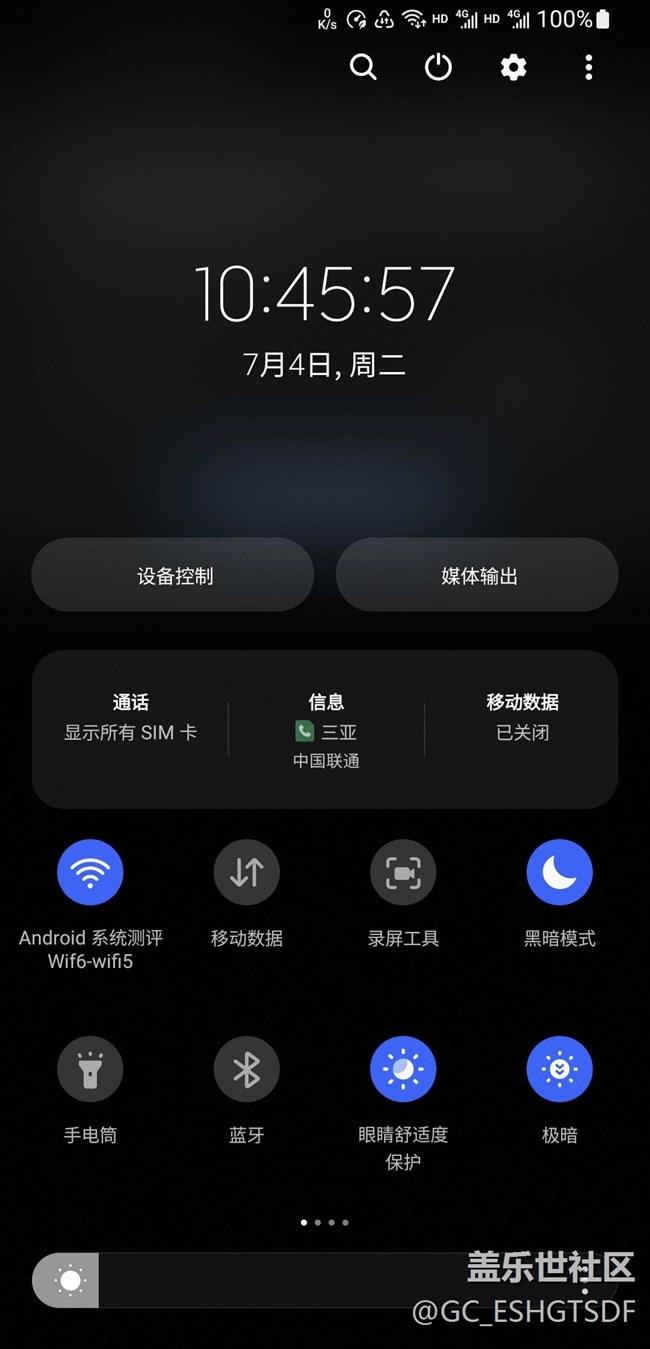Open the three-dot overflow menu
This screenshot has width=650, height=1349.
tap(588, 67)
